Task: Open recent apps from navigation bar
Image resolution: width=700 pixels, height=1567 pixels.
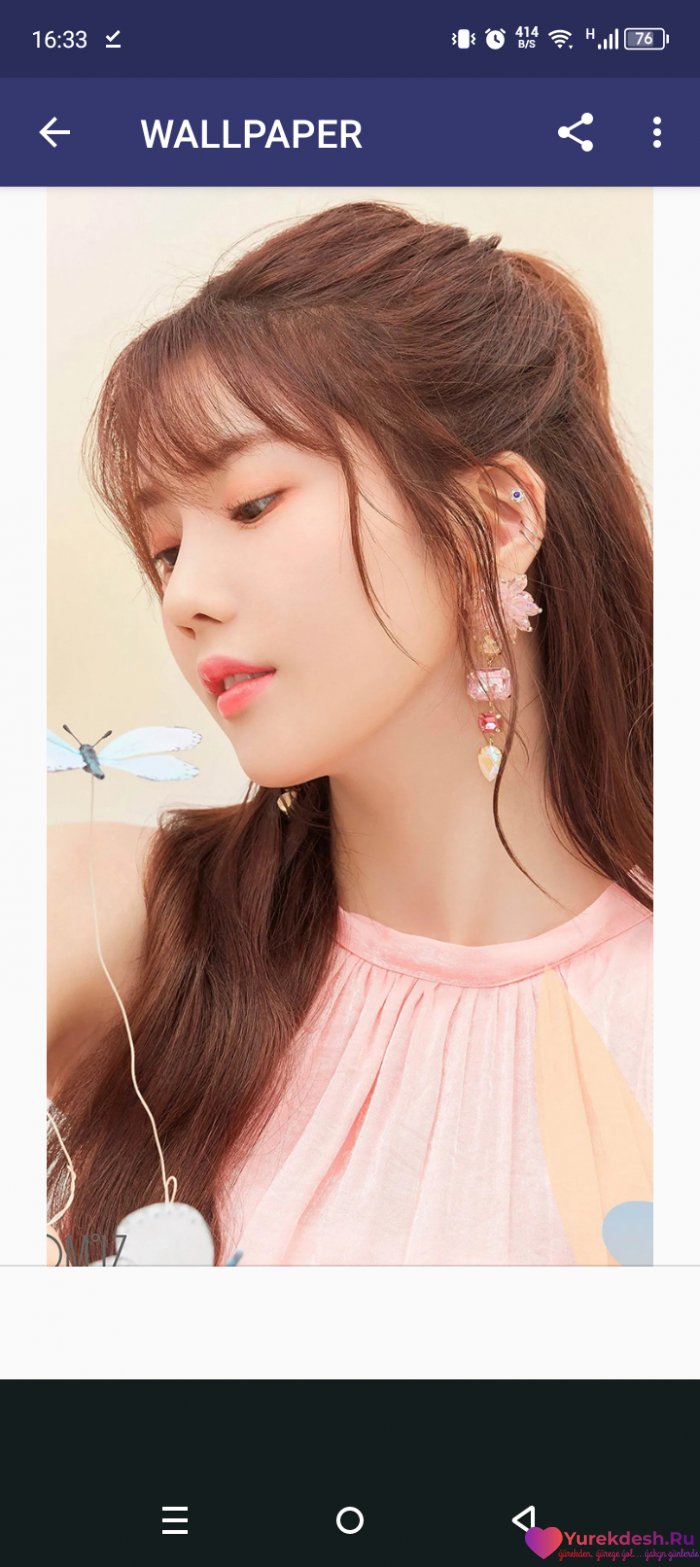Action: coord(175,1520)
